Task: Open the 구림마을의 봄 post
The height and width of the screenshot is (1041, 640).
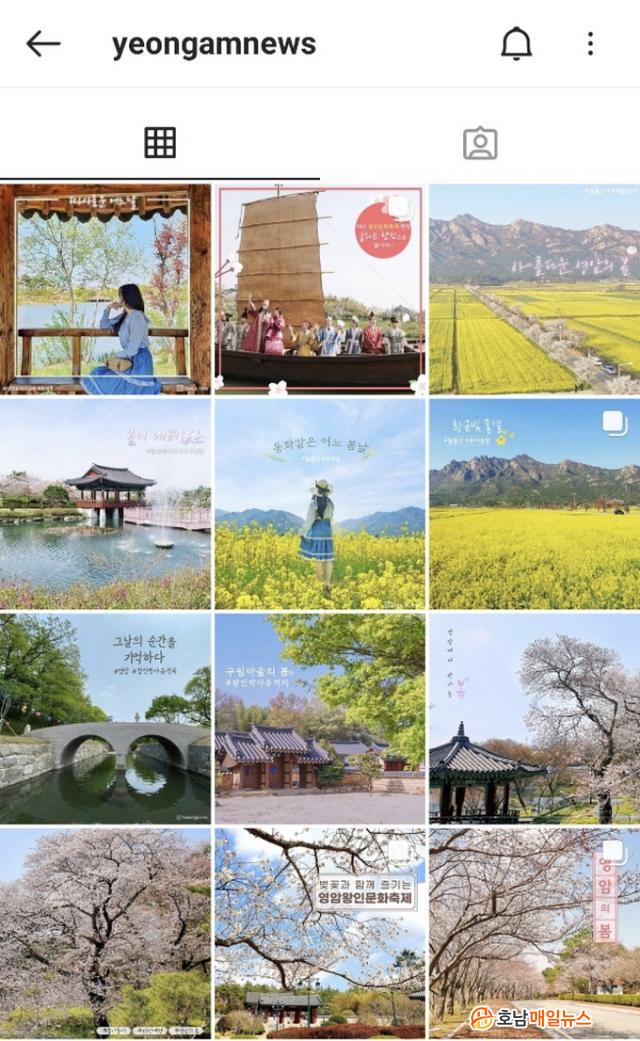Action: [x=320, y=718]
